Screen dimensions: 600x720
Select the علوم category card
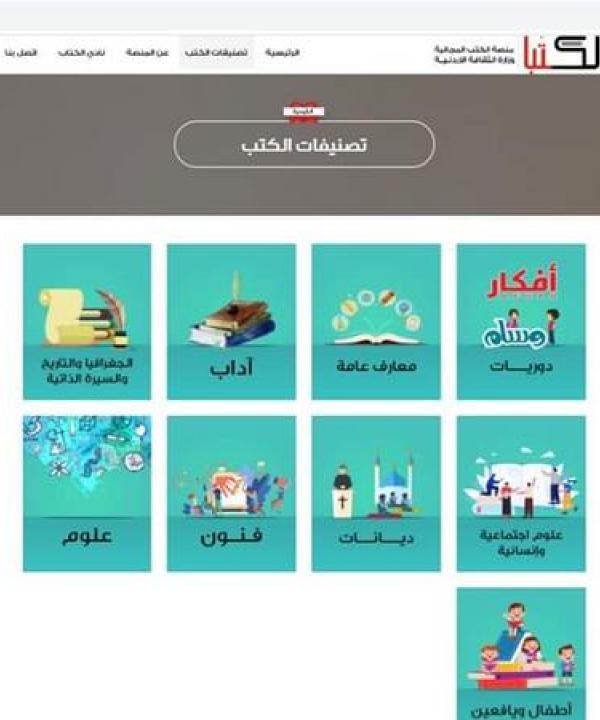click(x=87, y=494)
